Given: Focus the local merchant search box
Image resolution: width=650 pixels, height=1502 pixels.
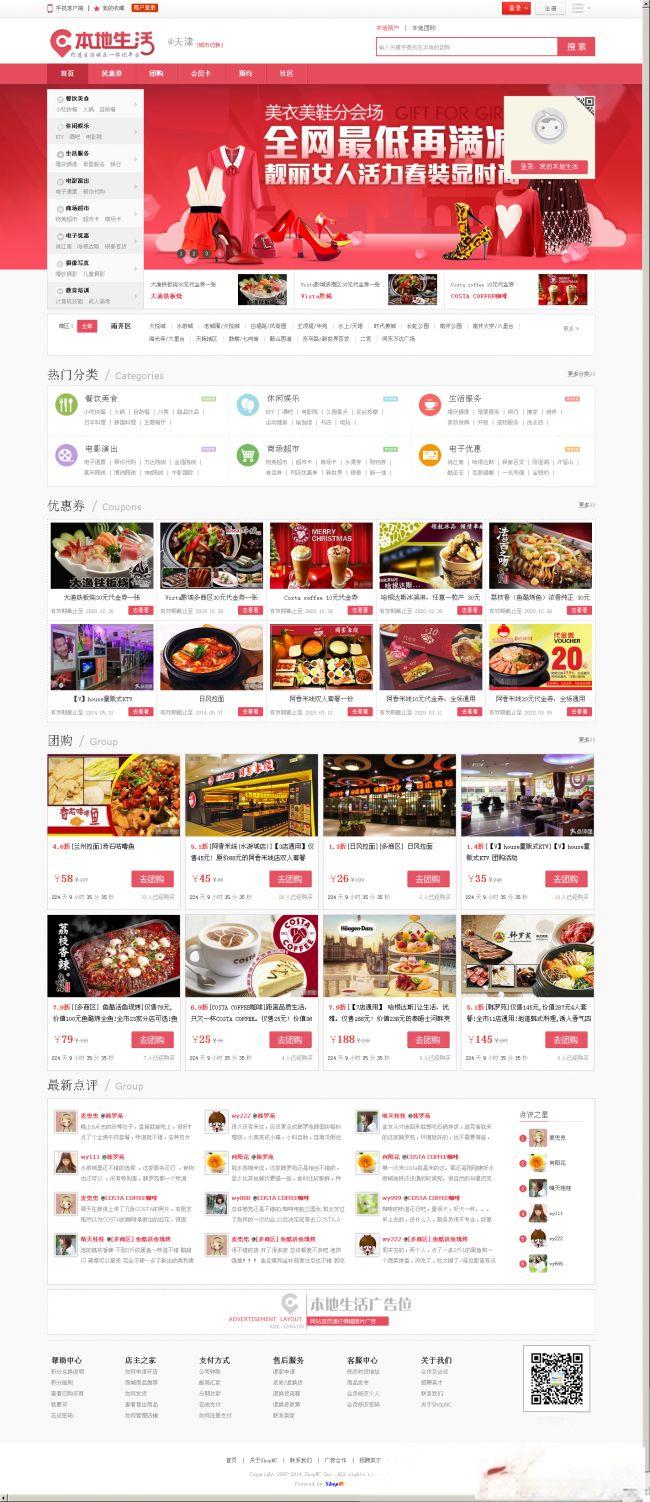Looking at the screenshot, I should click(465, 46).
